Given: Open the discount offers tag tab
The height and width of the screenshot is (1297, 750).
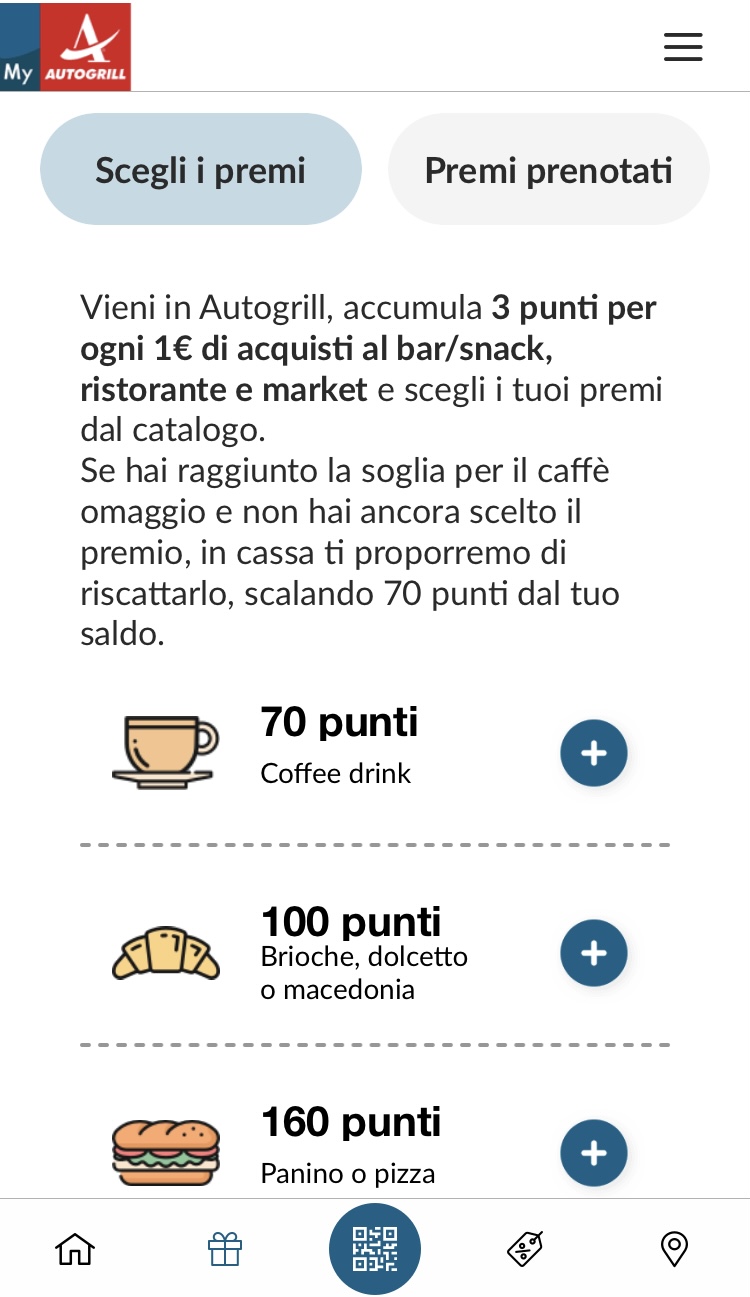Looking at the screenshot, I should click(525, 1249).
